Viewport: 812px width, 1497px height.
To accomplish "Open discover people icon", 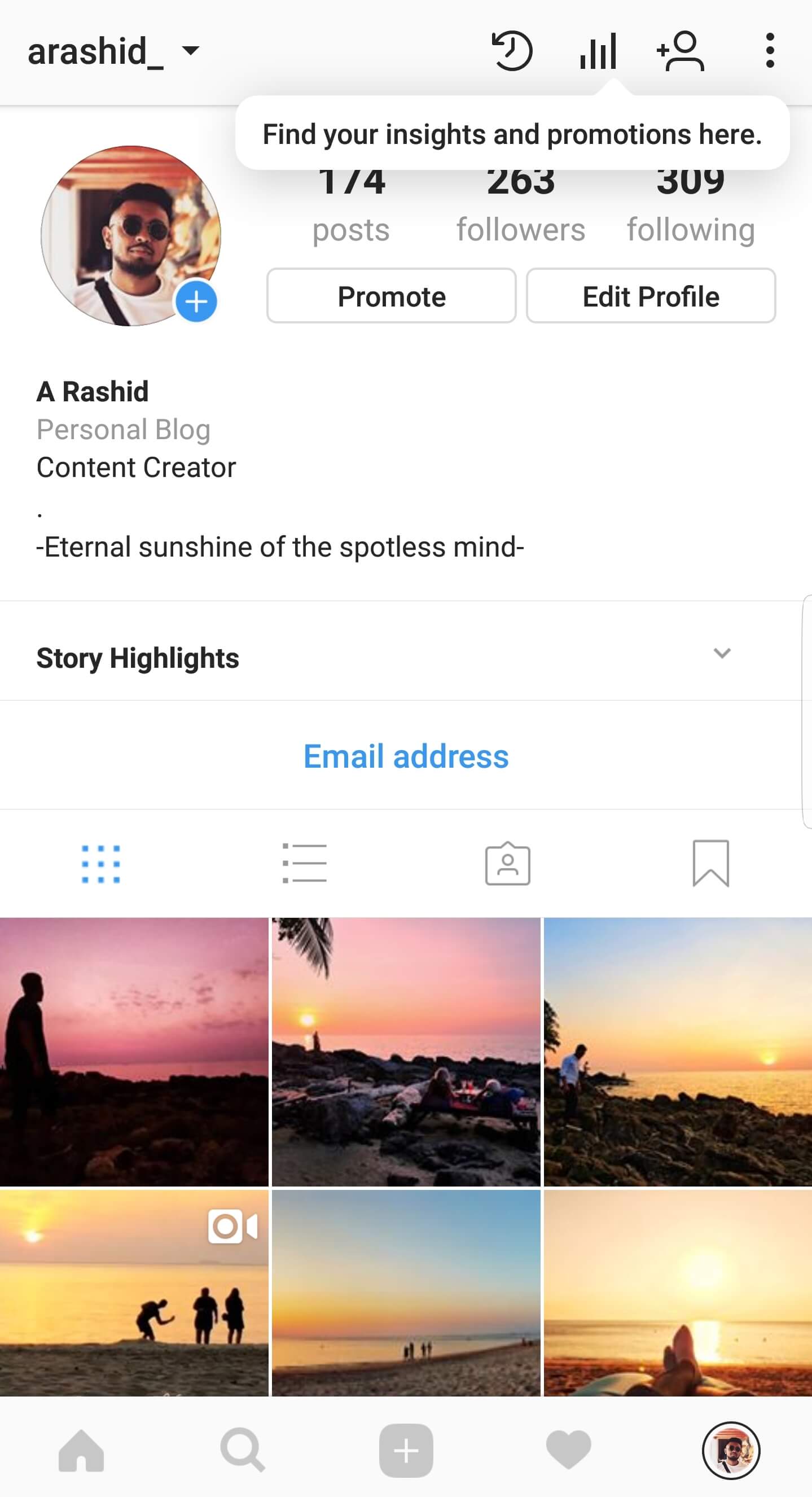I will pyautogui.click(x=680, y=51).
